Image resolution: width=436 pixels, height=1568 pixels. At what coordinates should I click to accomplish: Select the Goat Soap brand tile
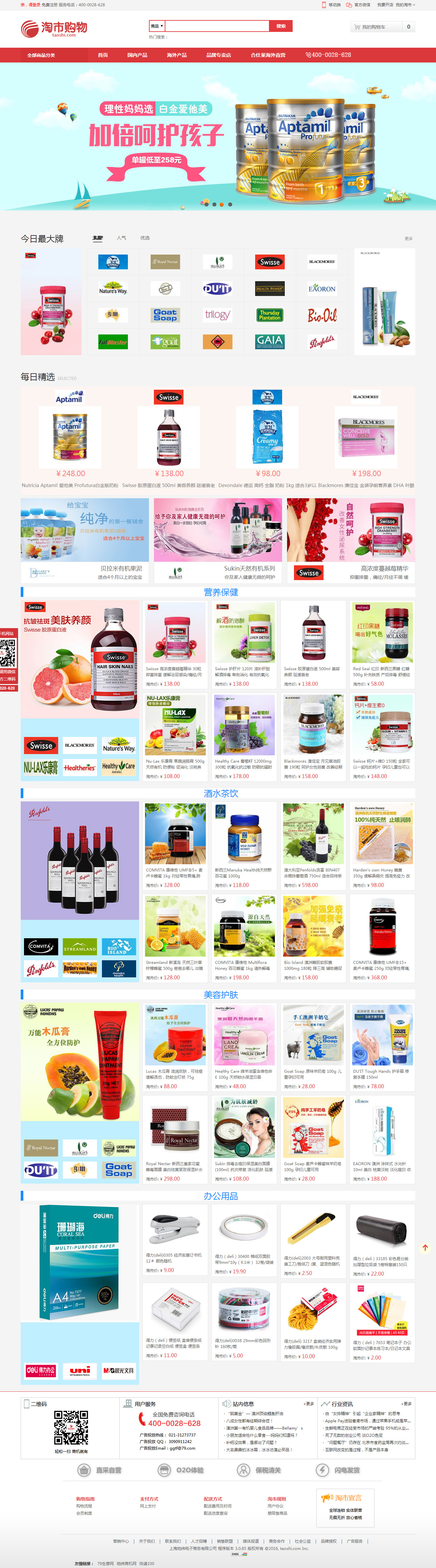click(165, 315)
